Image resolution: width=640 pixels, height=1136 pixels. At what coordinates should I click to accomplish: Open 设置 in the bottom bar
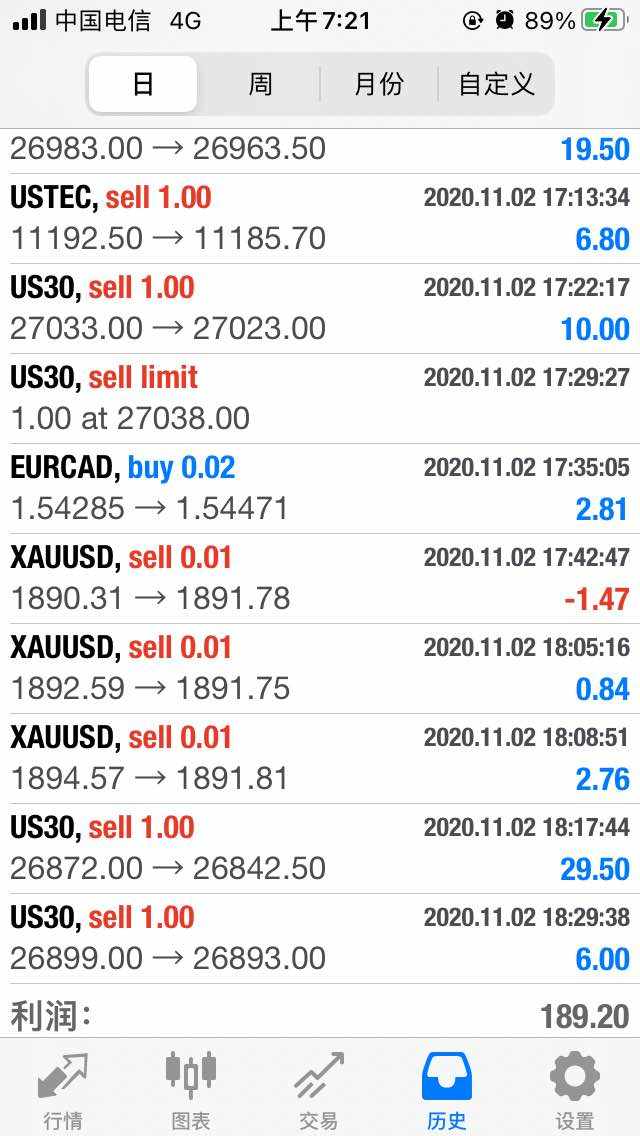(x=575, y=1089)
